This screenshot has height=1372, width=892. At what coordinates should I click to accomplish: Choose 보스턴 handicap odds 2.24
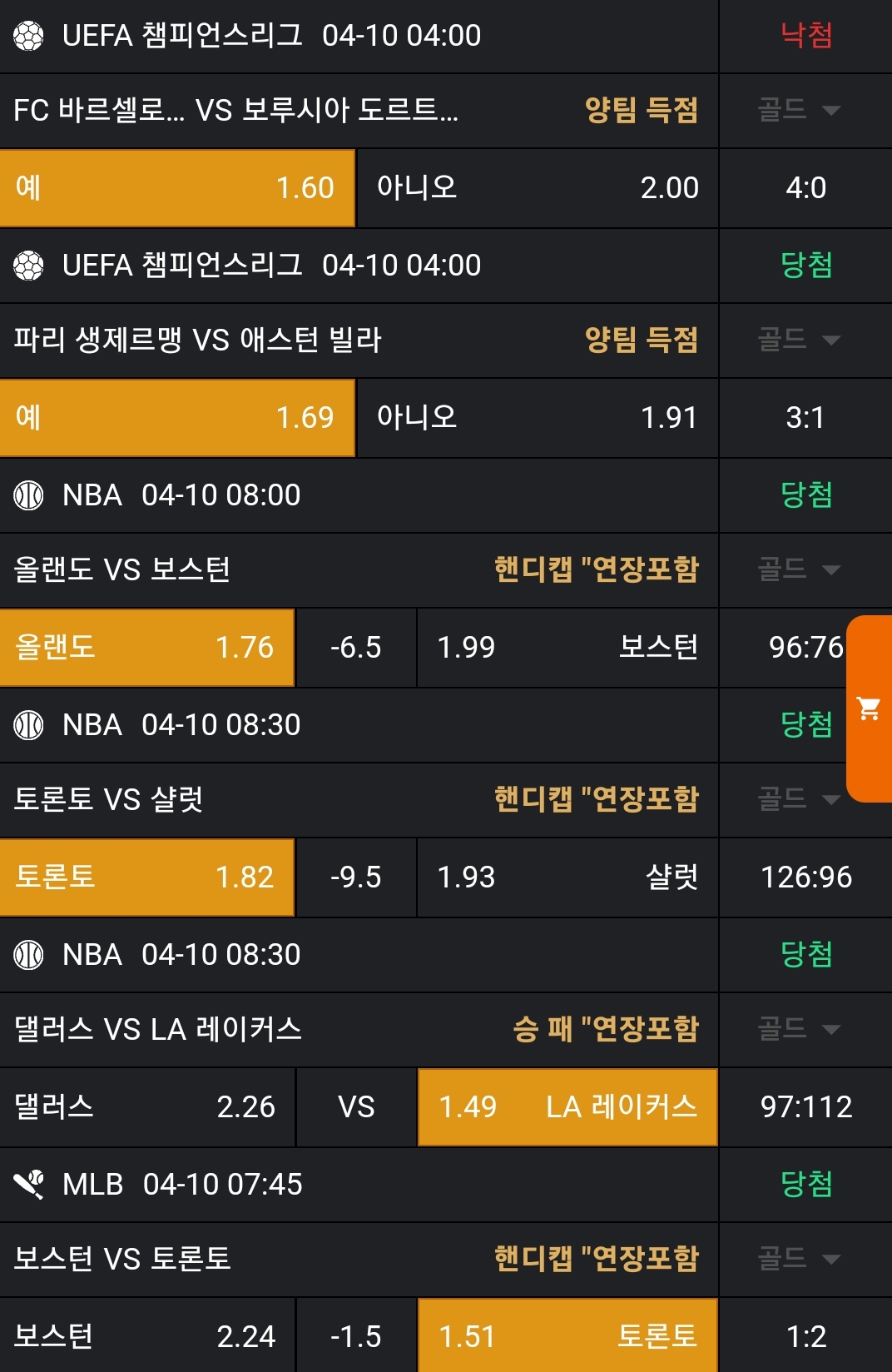click(x=146, y=1335)
